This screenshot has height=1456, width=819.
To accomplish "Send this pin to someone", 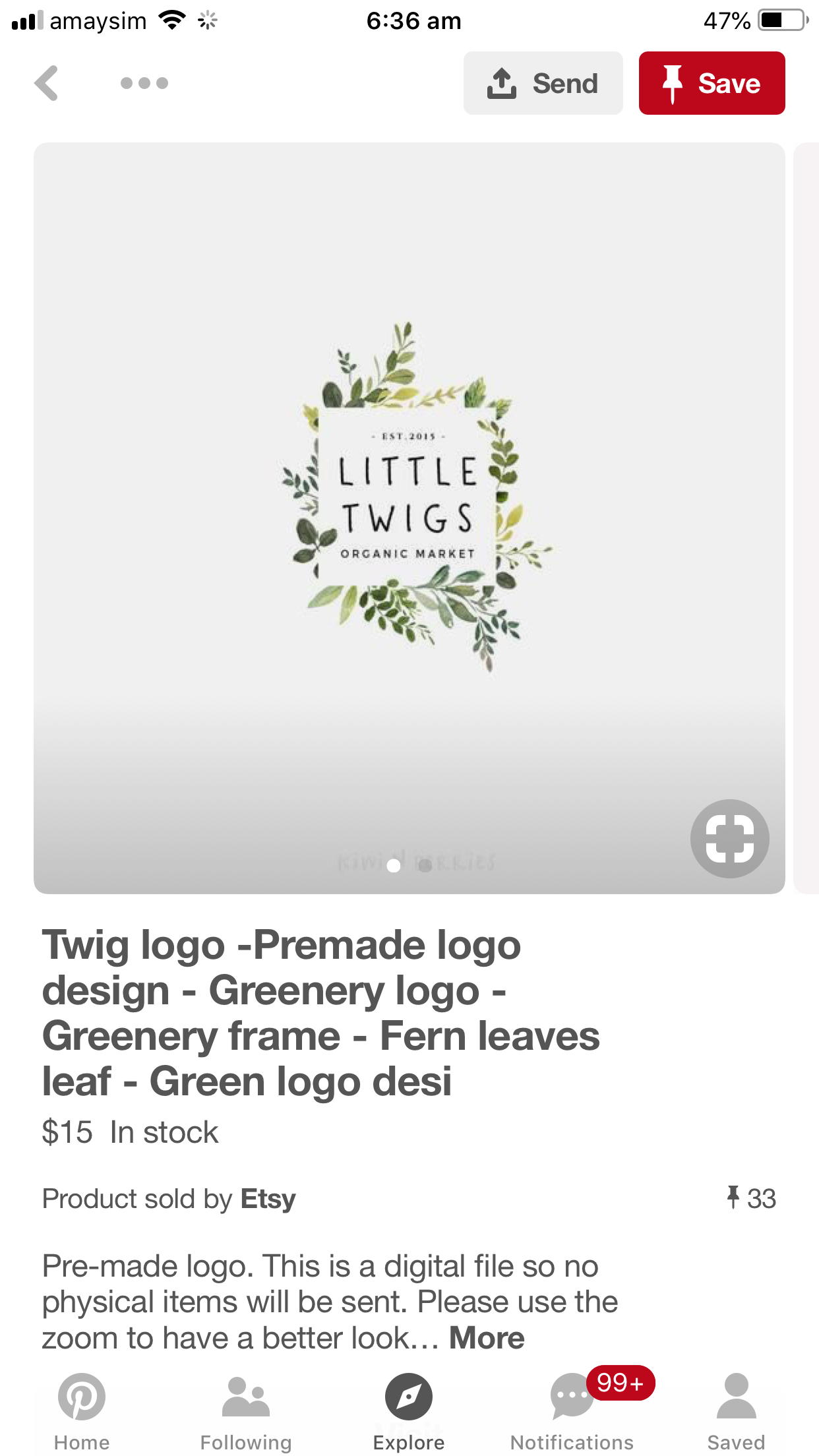I will (543, 83).
